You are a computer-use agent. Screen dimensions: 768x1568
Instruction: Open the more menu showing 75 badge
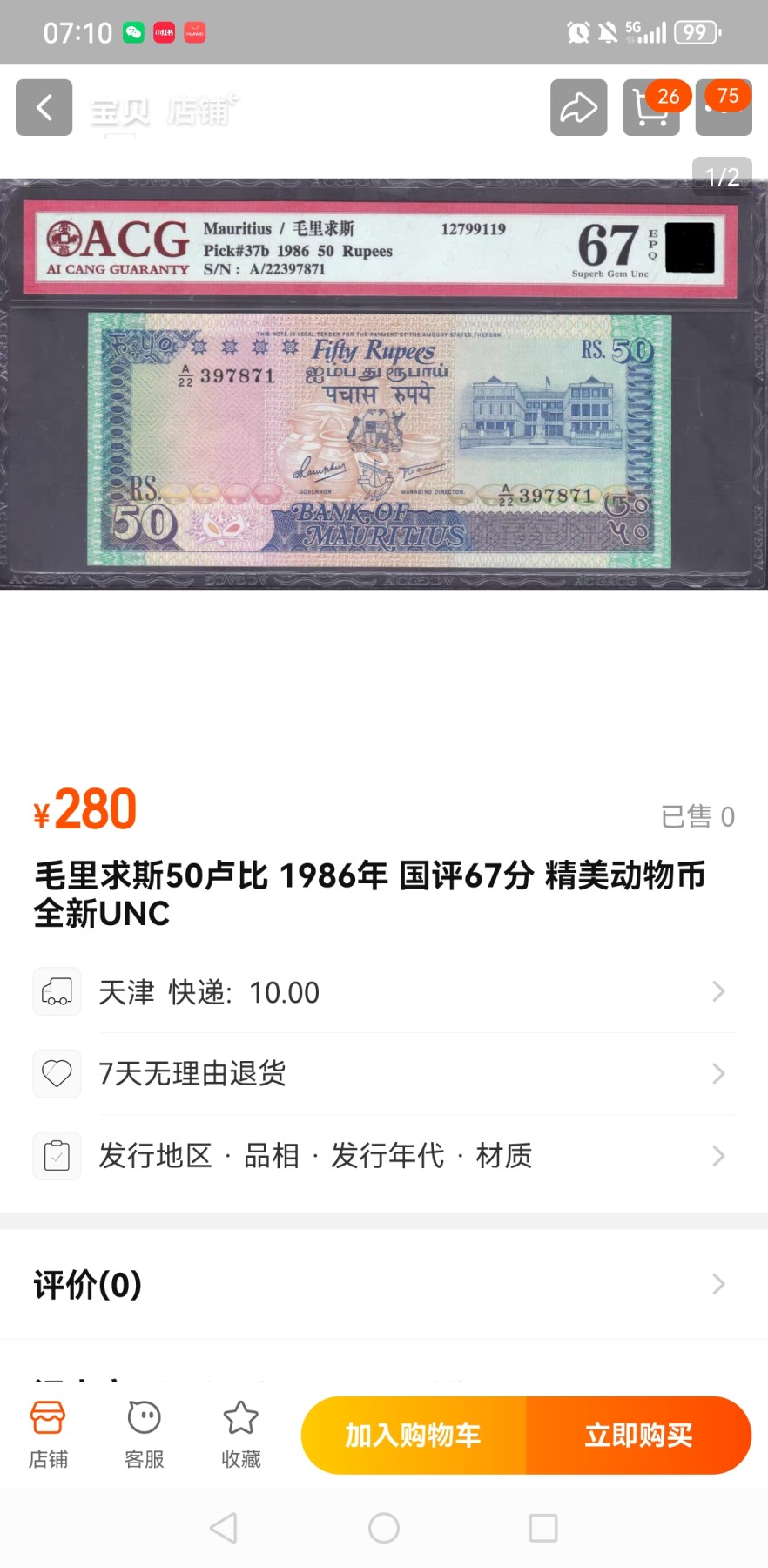[x=723, y=112]
